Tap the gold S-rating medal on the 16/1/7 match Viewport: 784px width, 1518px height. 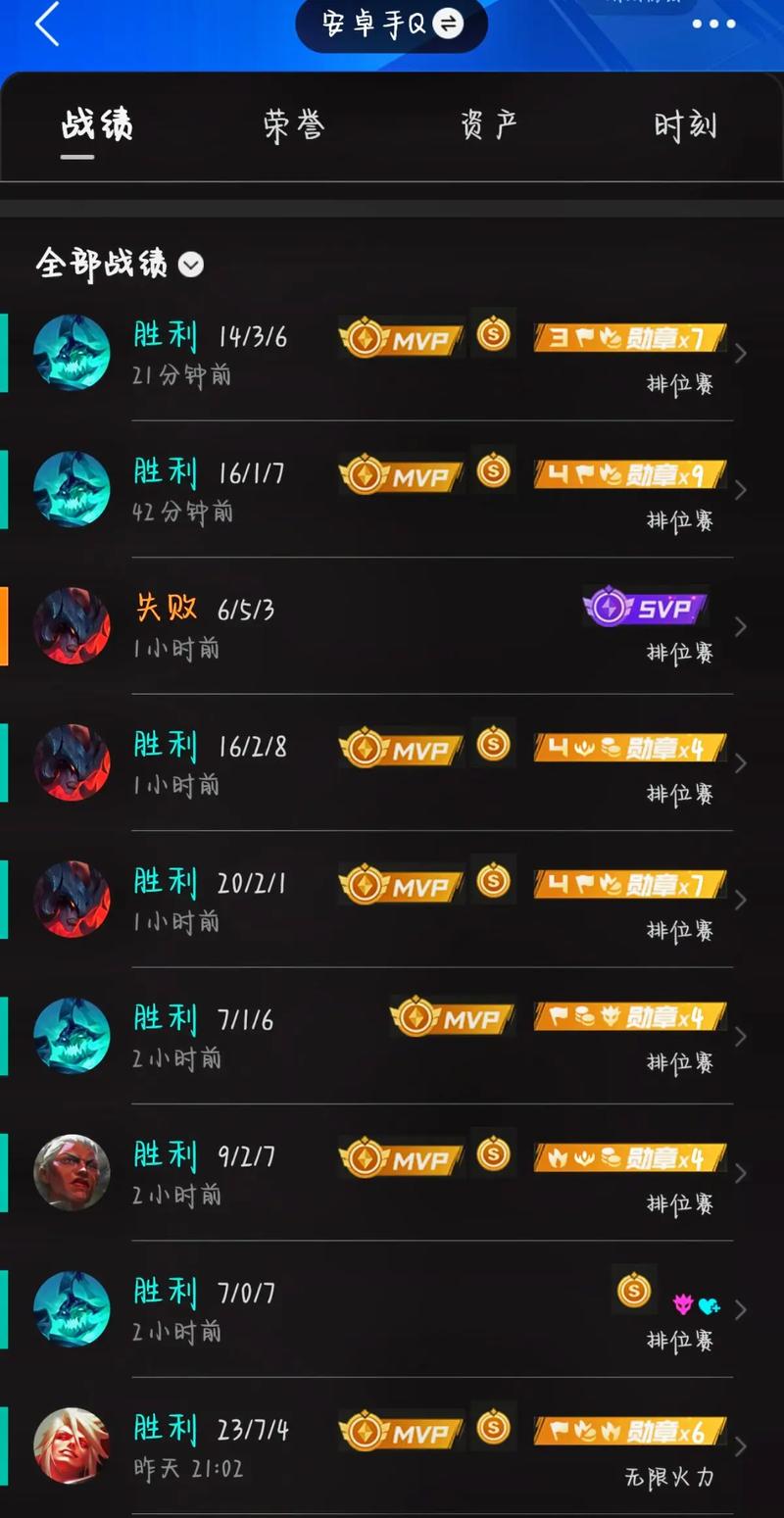tap(494, 473)
